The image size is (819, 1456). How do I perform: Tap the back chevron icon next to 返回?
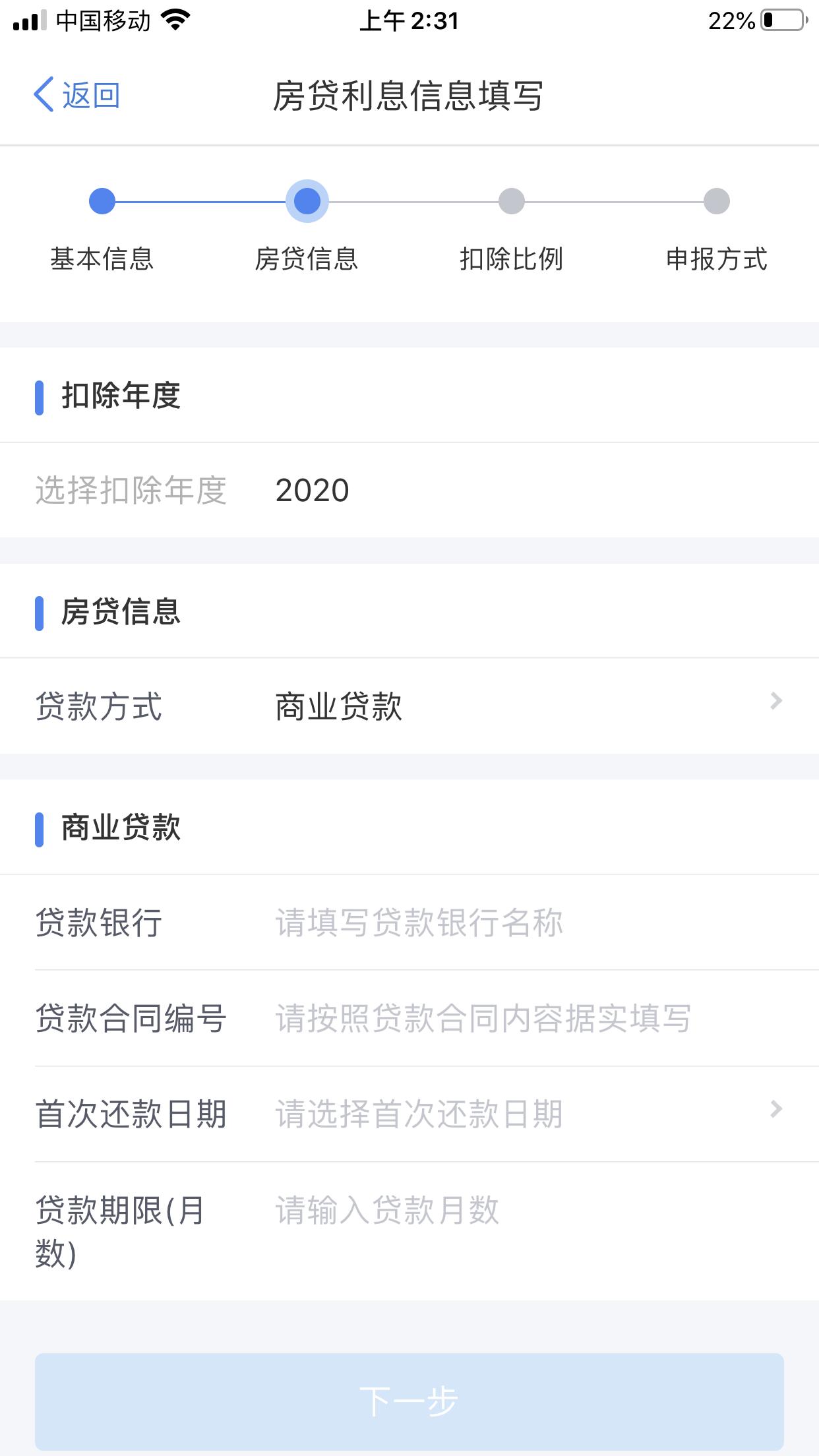point(44,95)
